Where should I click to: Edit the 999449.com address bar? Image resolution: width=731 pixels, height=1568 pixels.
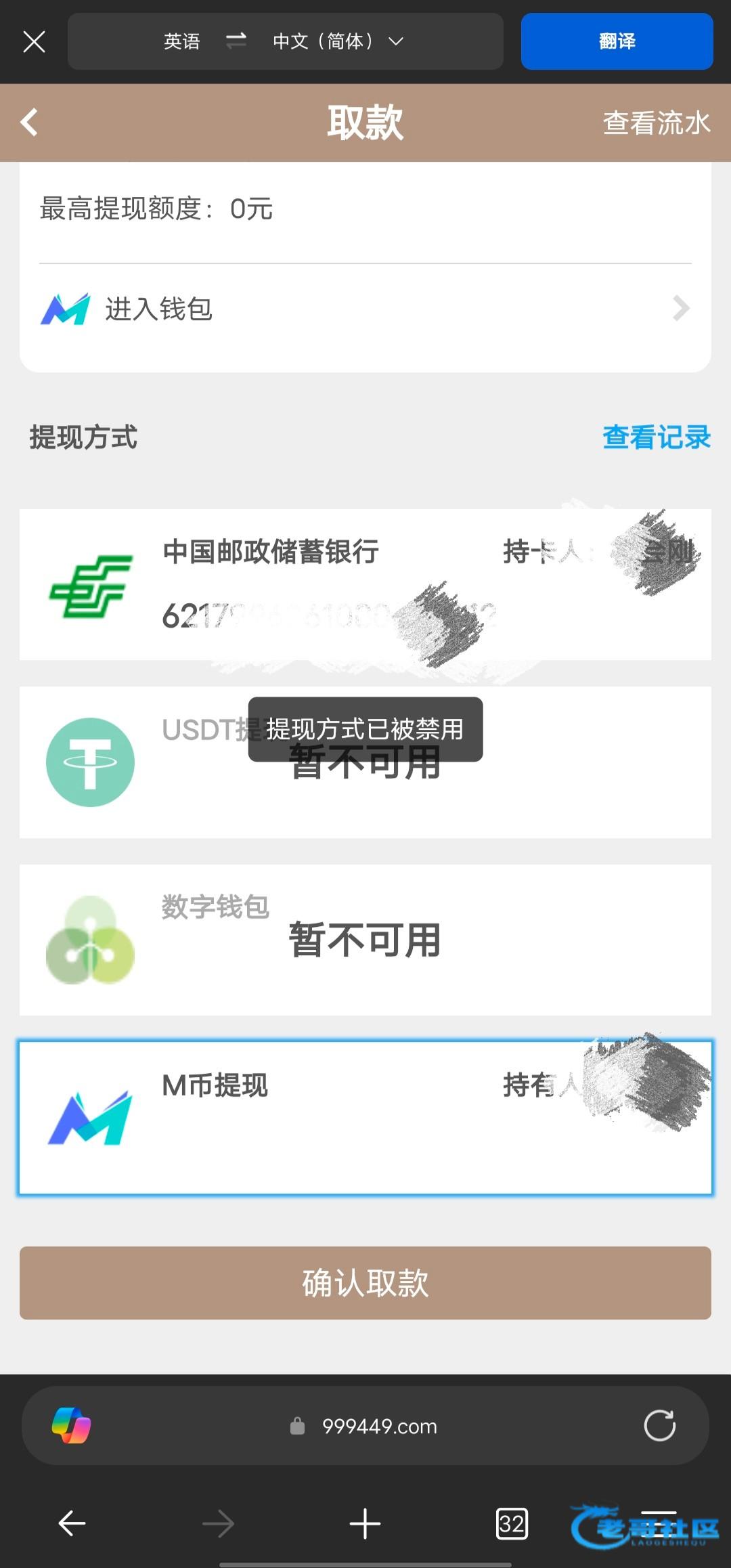pos(379,1426)
